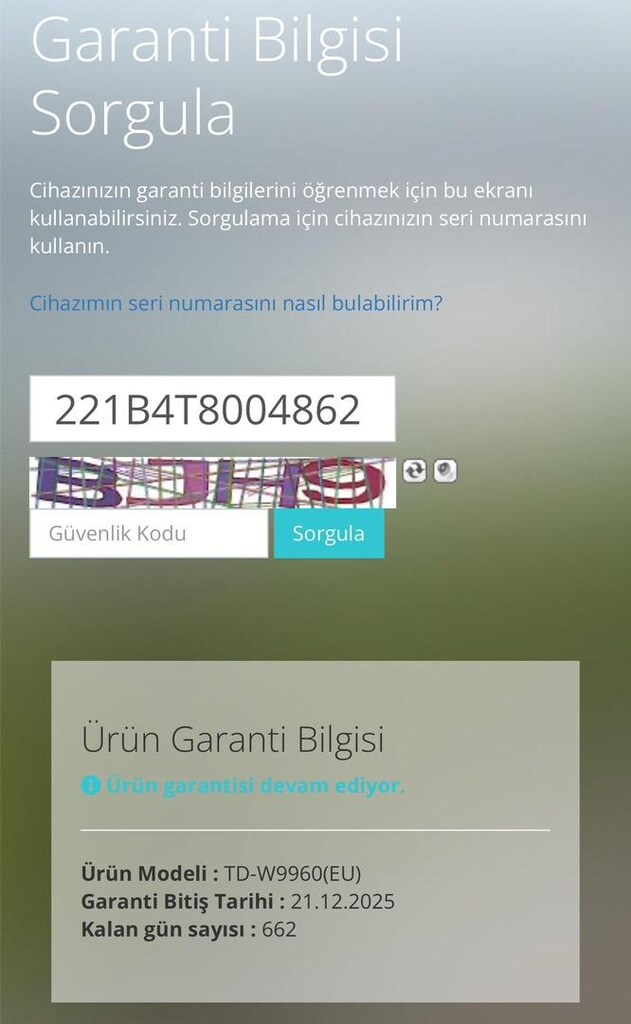Refresh the captcha image
Viewport: 631px width, 1024px height.
tap(414, 470)
